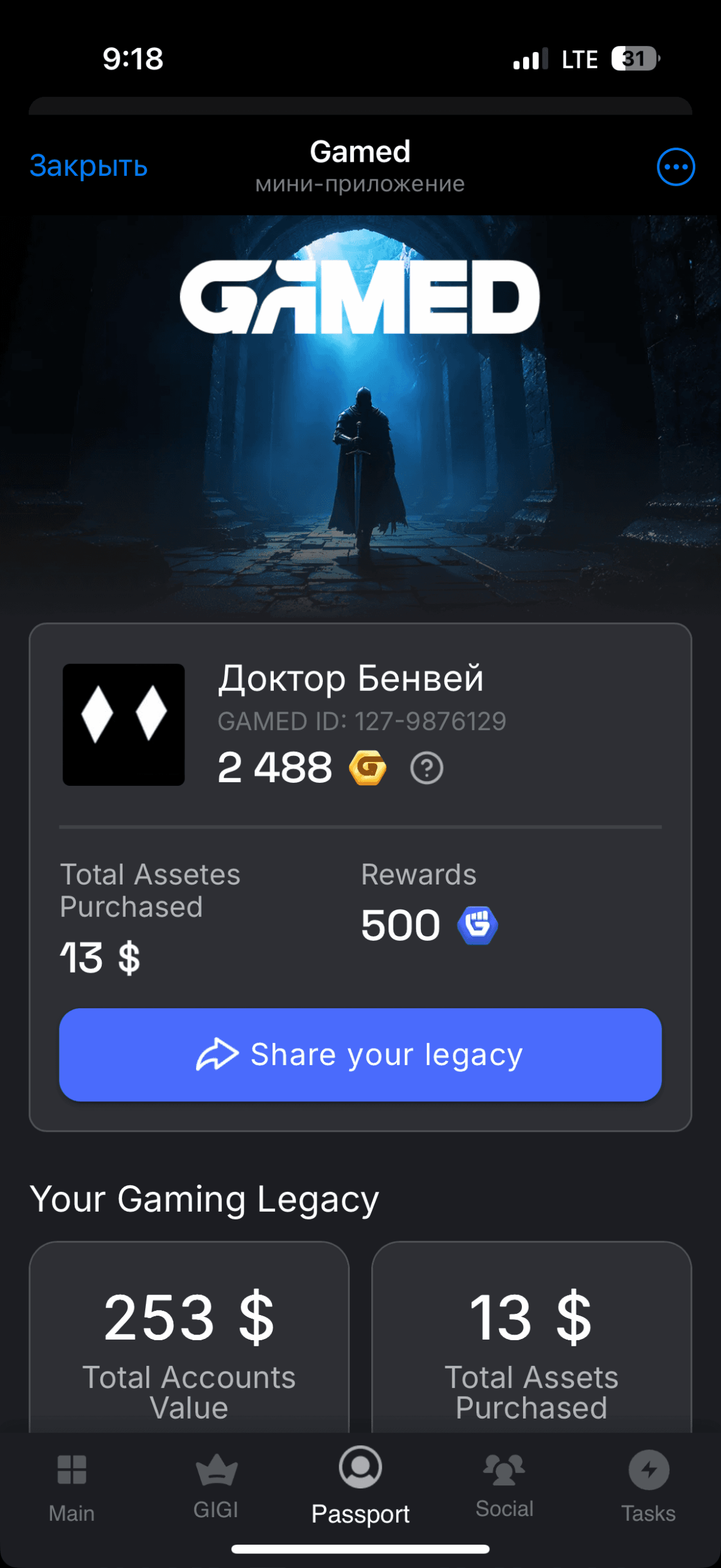721x1568 pixels.
Task: Close the Gamed mini-app with Закрыть
Action: click(x=89, y=166)
